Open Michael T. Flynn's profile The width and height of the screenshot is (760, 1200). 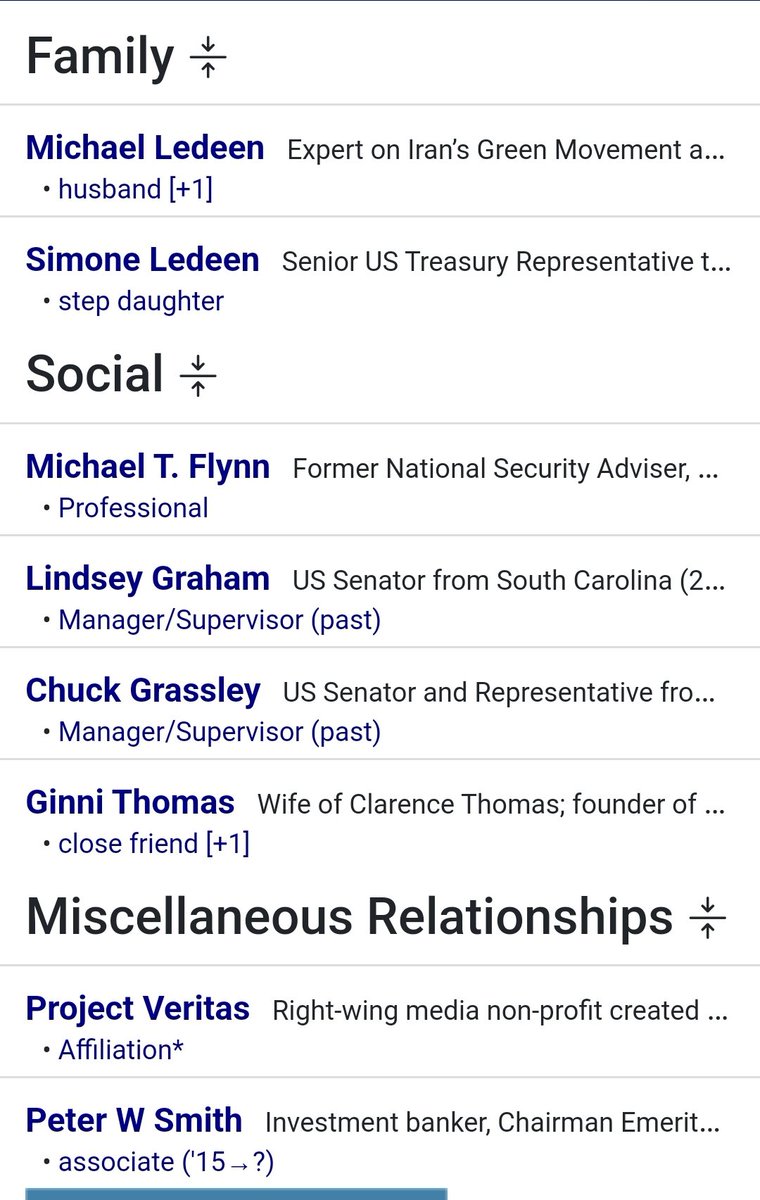[147, 467]
